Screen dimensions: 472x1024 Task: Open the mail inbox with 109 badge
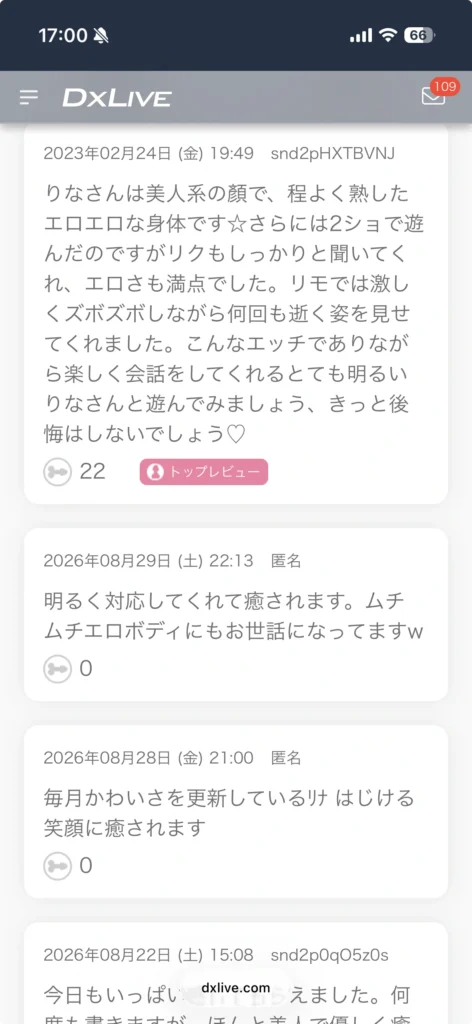433,96
